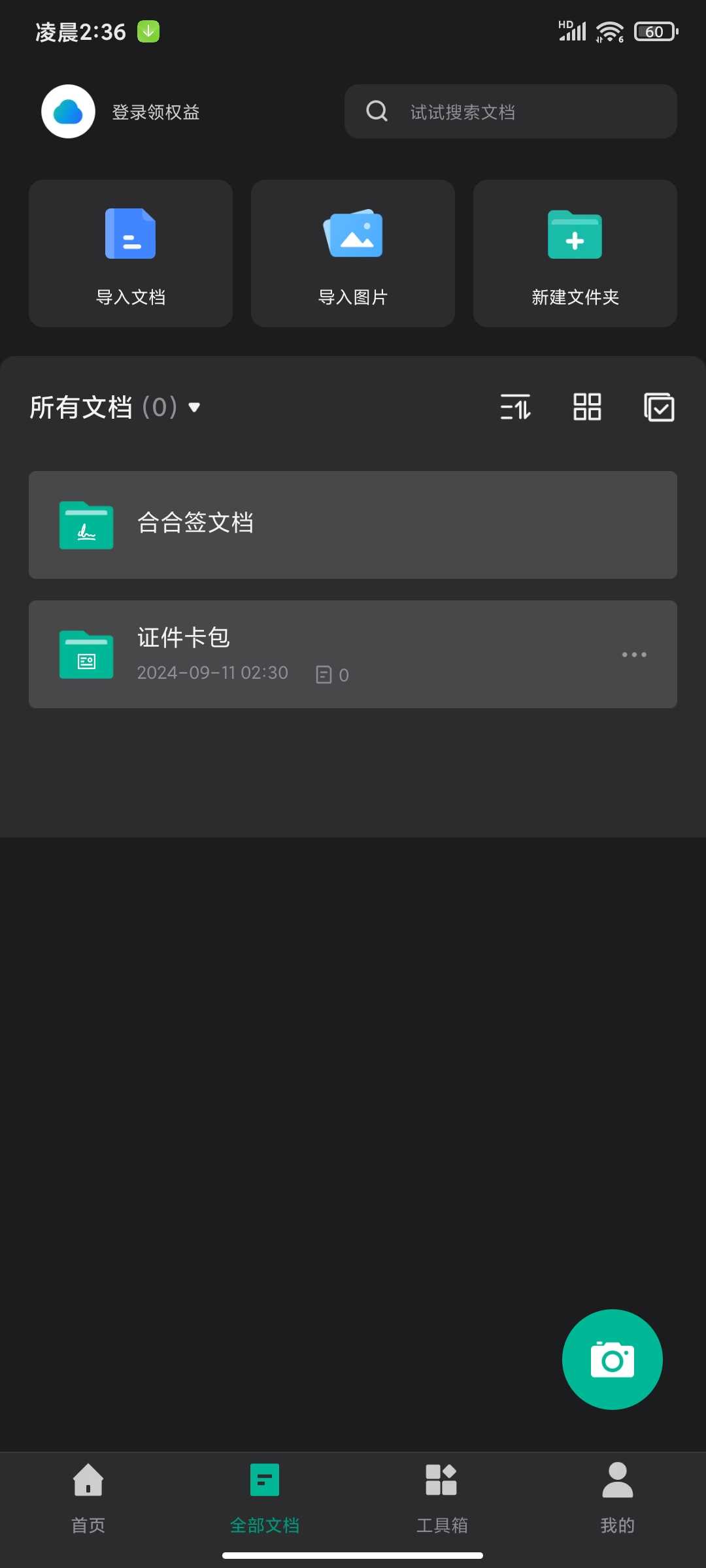Image resolution: width=706 pixels, height=1568 pixels.
Task: Expand the 所有文档 dropdown
Action: pos(116,408)
